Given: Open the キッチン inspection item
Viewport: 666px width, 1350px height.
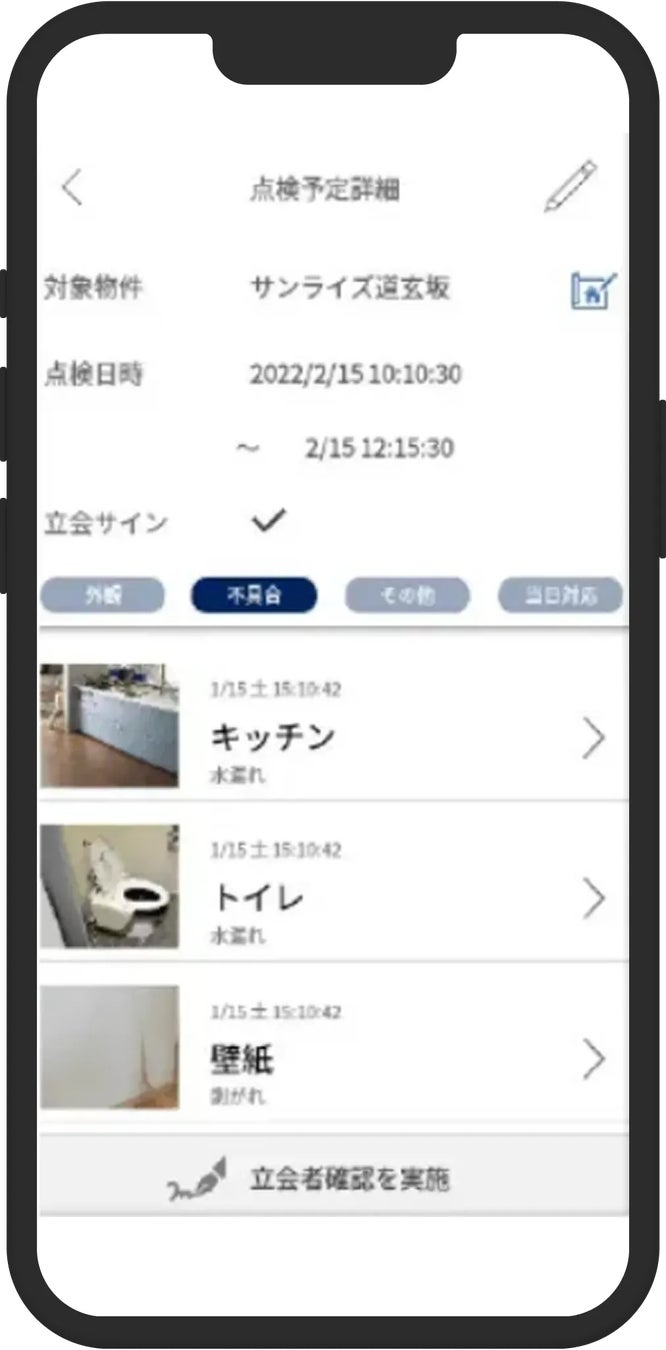Looking at the screenshot, I should [333, 738].
